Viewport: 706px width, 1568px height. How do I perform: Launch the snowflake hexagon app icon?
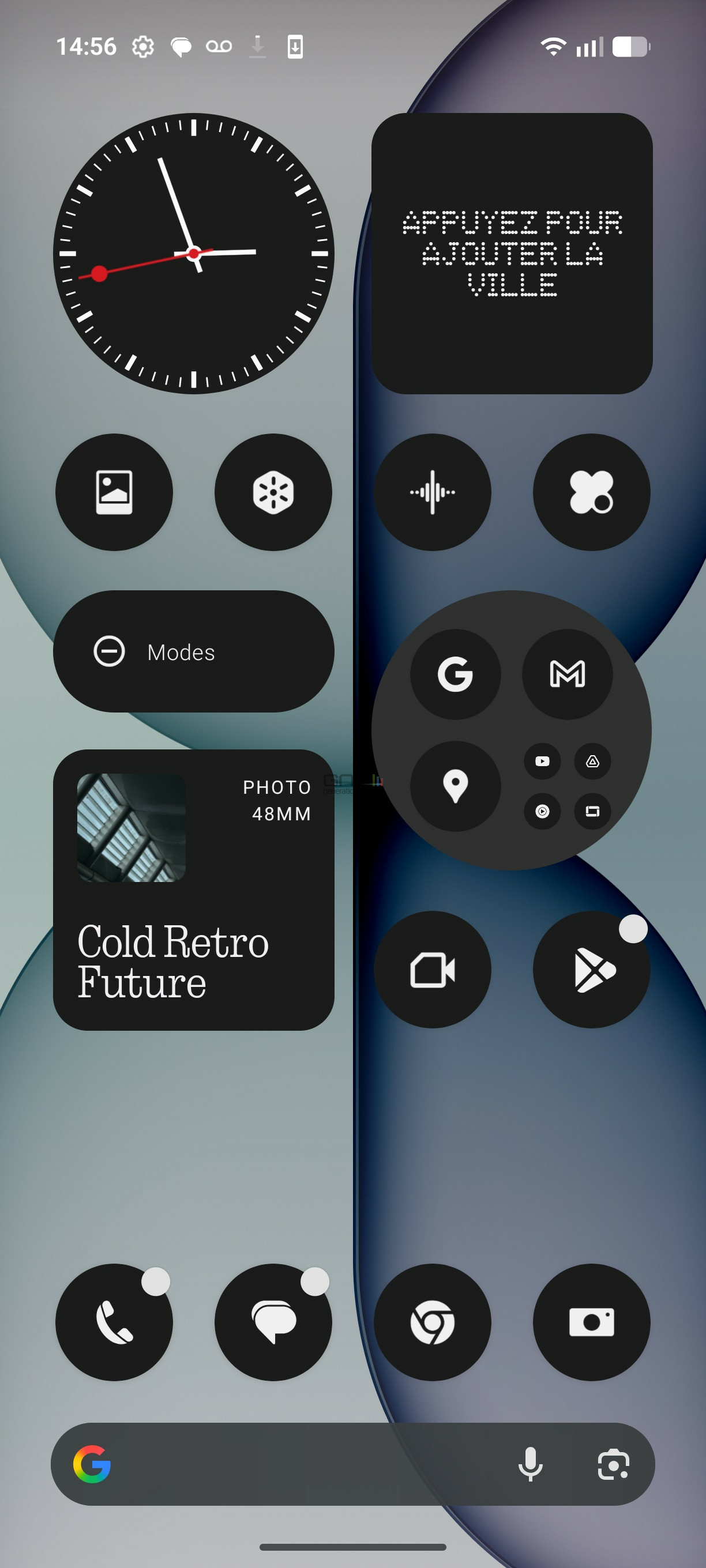coord(273,492)
